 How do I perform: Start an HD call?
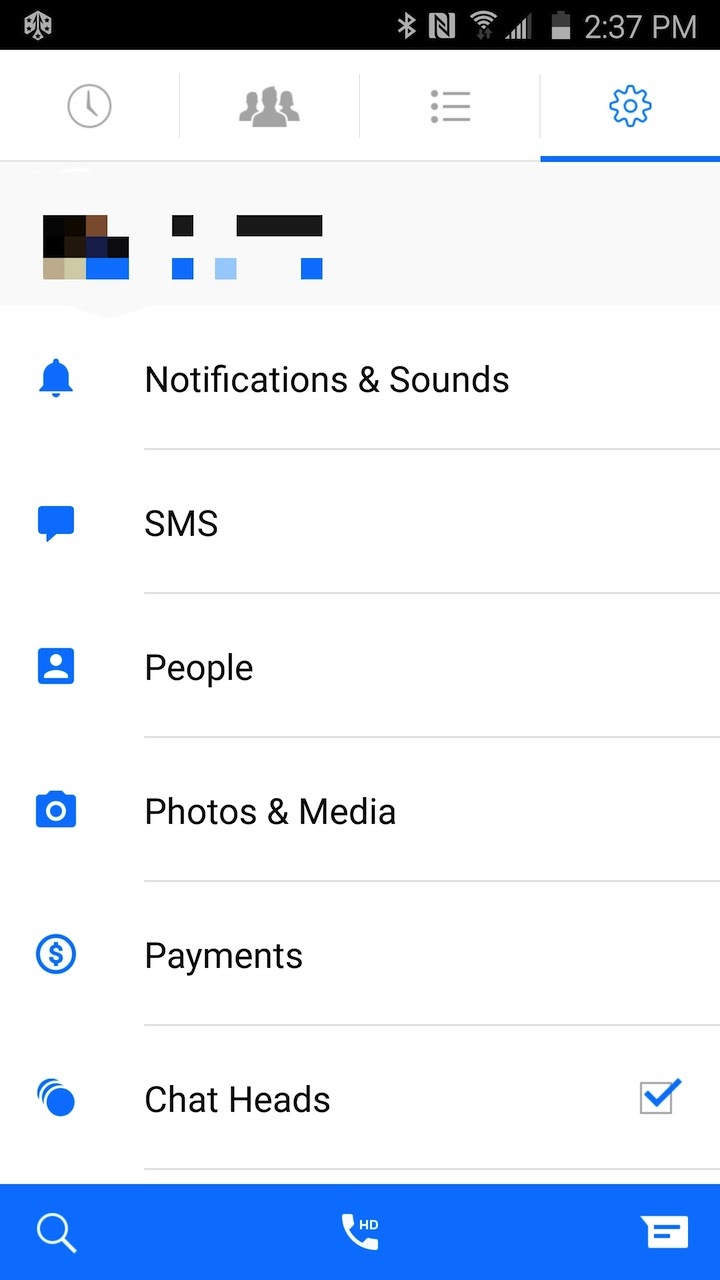360,1232
